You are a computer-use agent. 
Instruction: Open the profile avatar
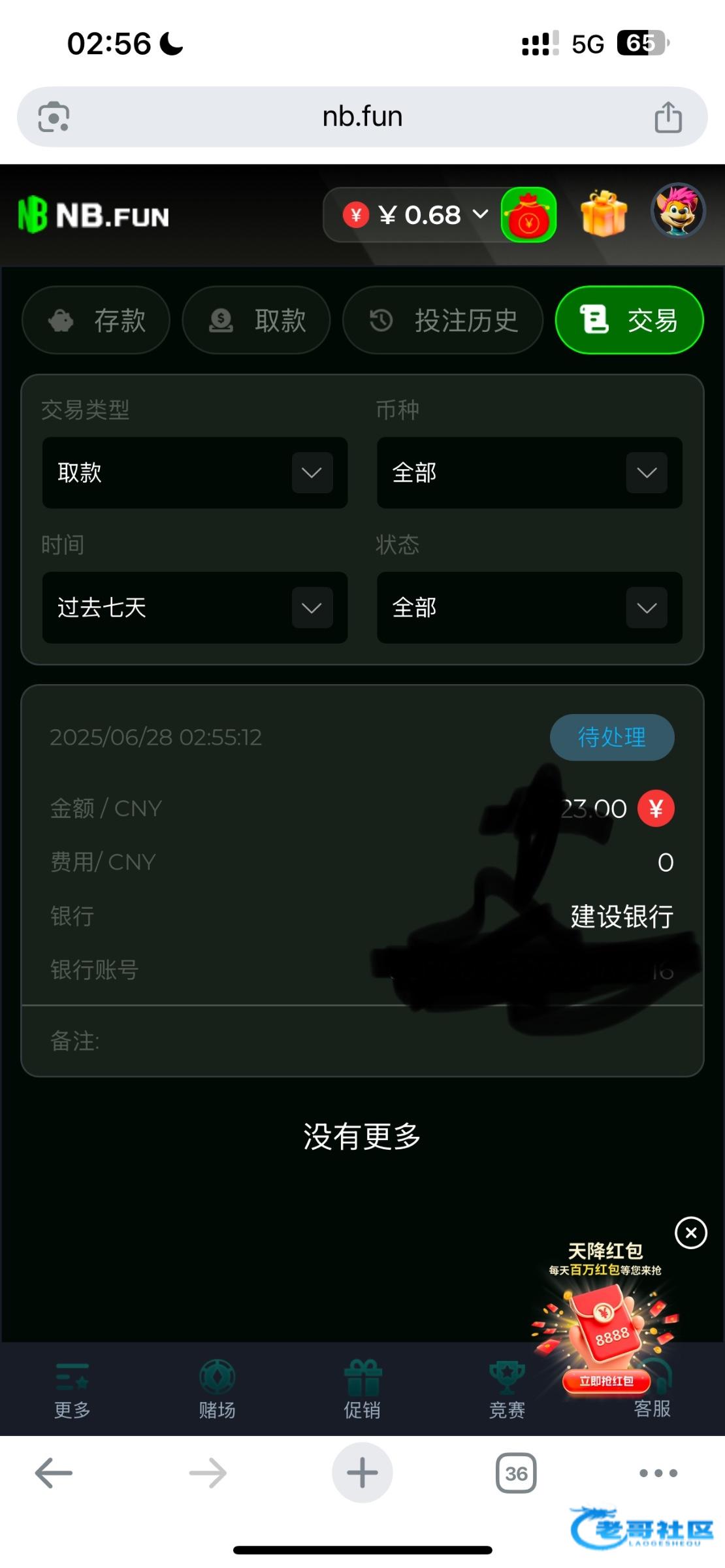pos(678,211)
